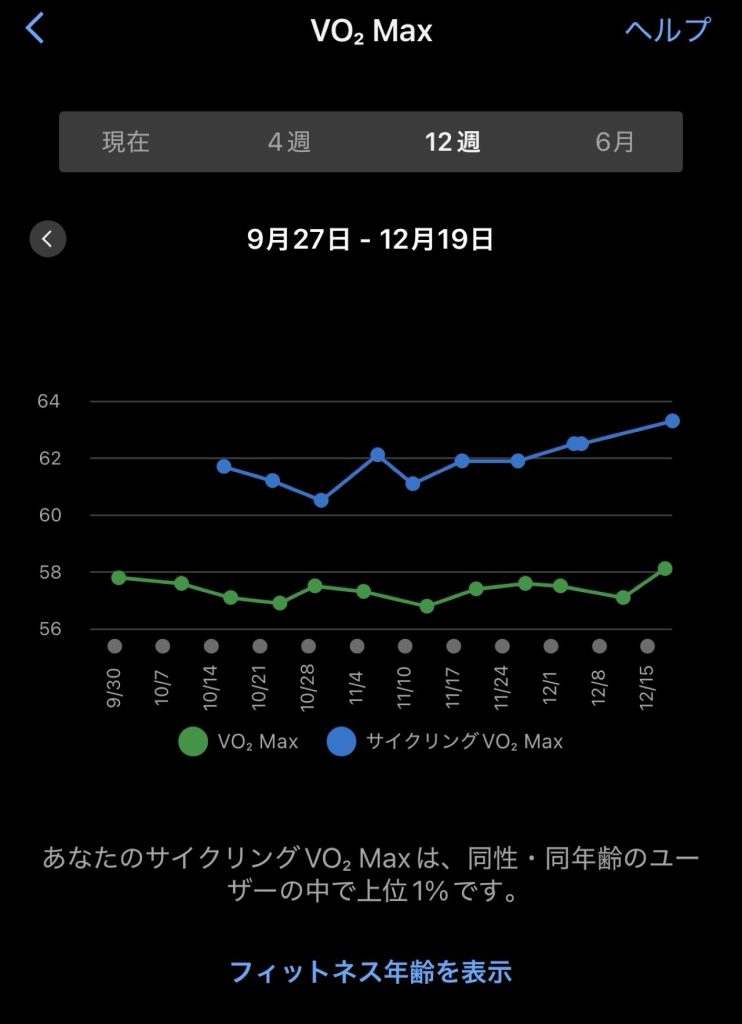742x1024 pixels.
Task: Switch to the 6月 range
Action: 615,142
